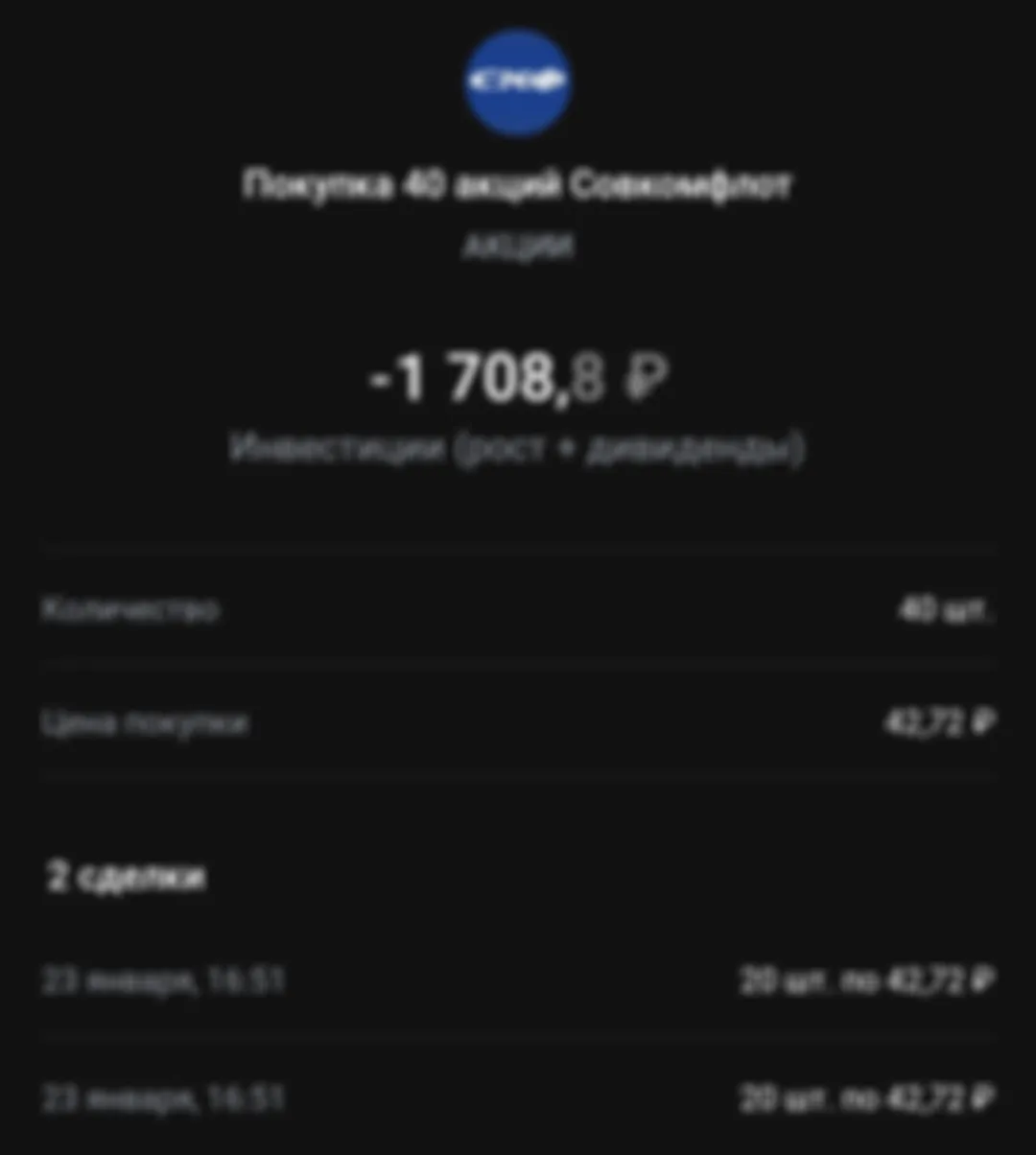This screenshot has width=1036, height=1155.
Task: Open the Совкомфлот stock from its logo
Action: tap(518, 83)
